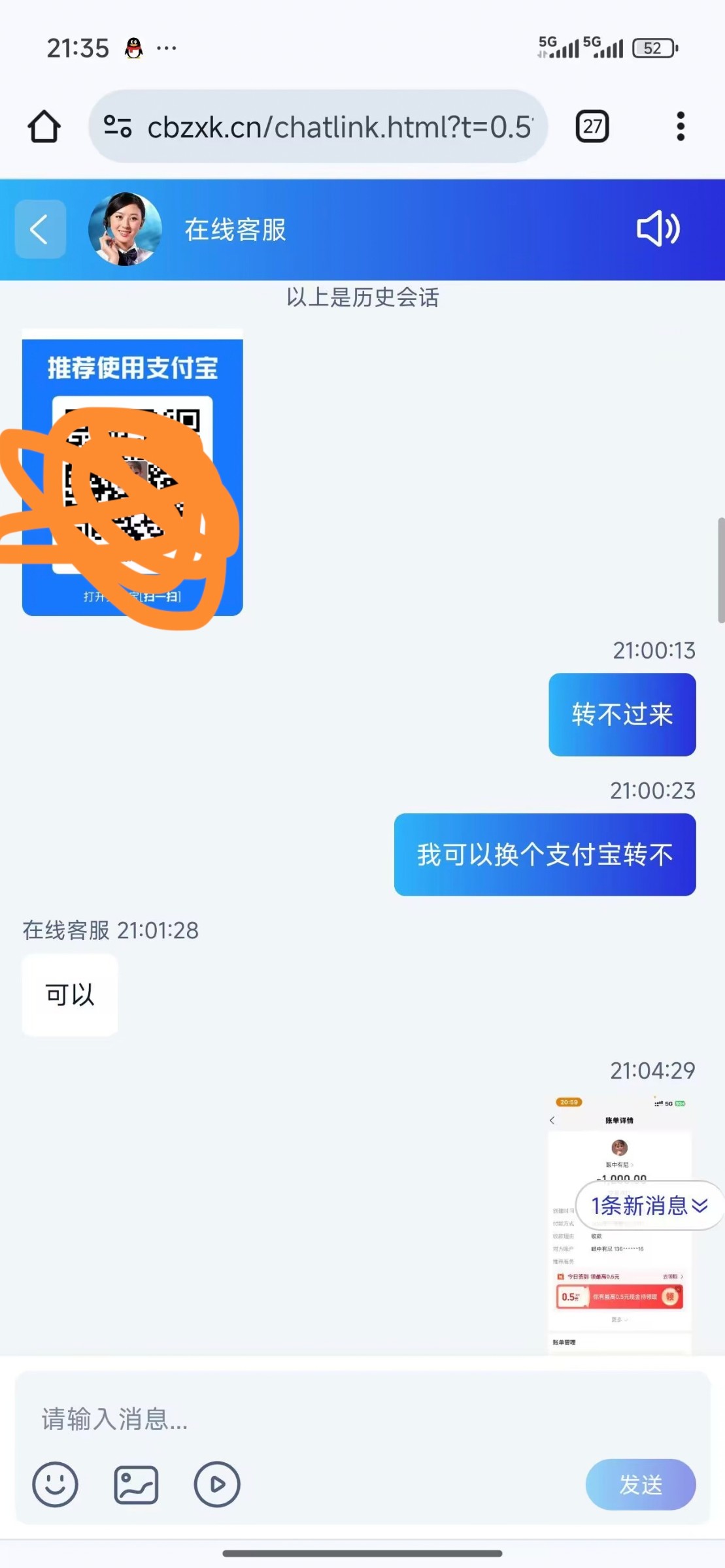This screenshot has height=1568, width=725.
Task: Open the emoji picker
Action: pos(55,1484)
